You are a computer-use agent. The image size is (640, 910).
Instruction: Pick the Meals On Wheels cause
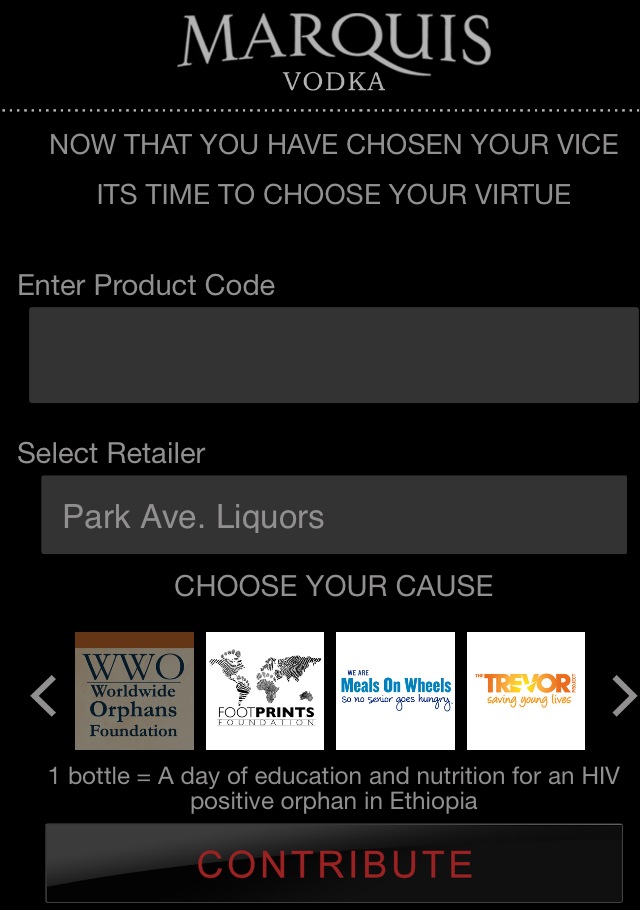pyautogui.click(x=395, y=691)
